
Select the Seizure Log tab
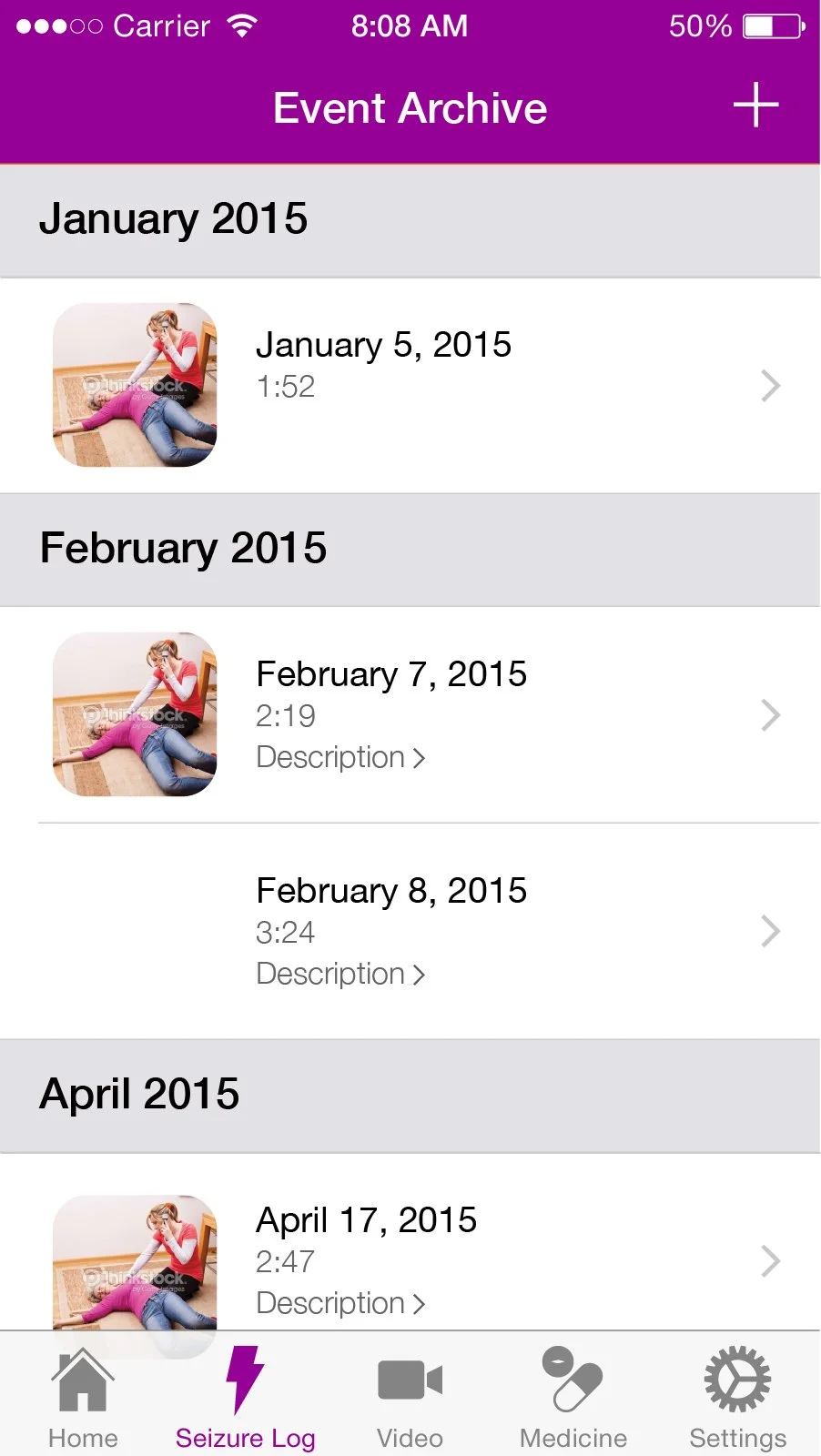[245, 1399]
